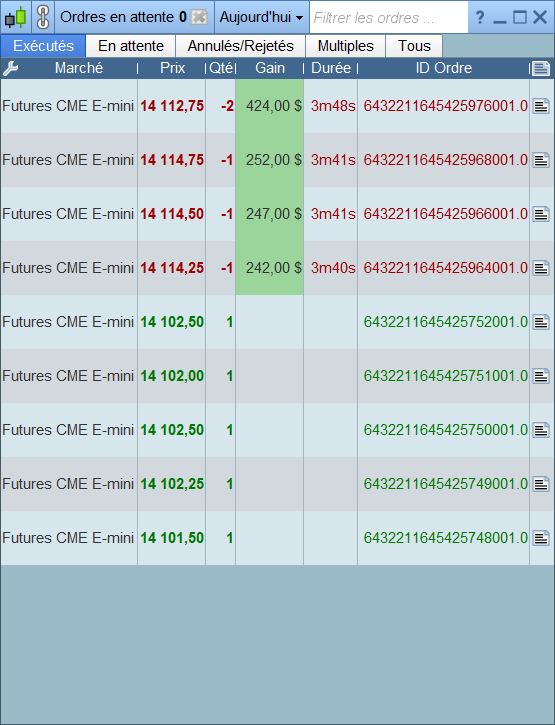
Task: Open the help question mark
Action: tap(480, 18)
